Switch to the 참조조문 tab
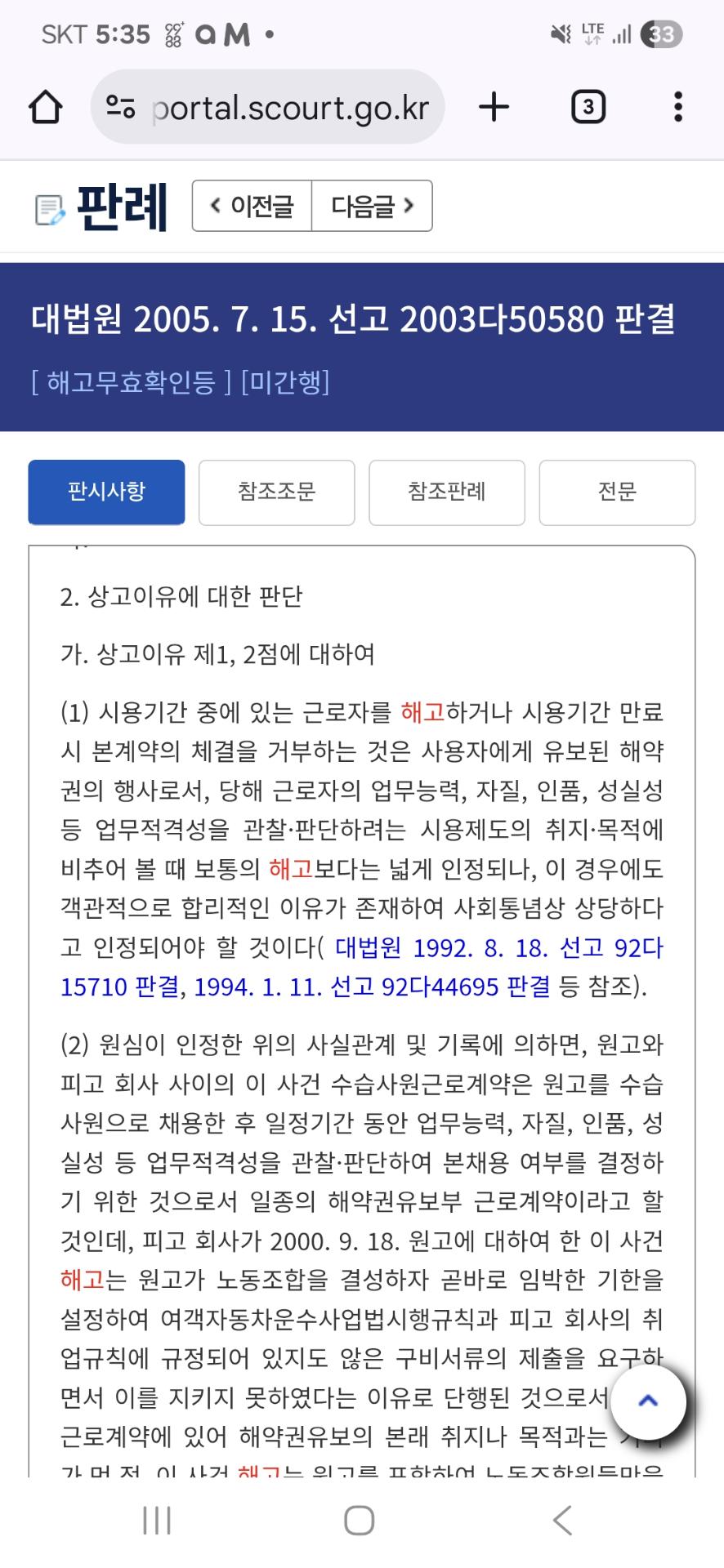724x1568 pixels. tap(276, 492)
